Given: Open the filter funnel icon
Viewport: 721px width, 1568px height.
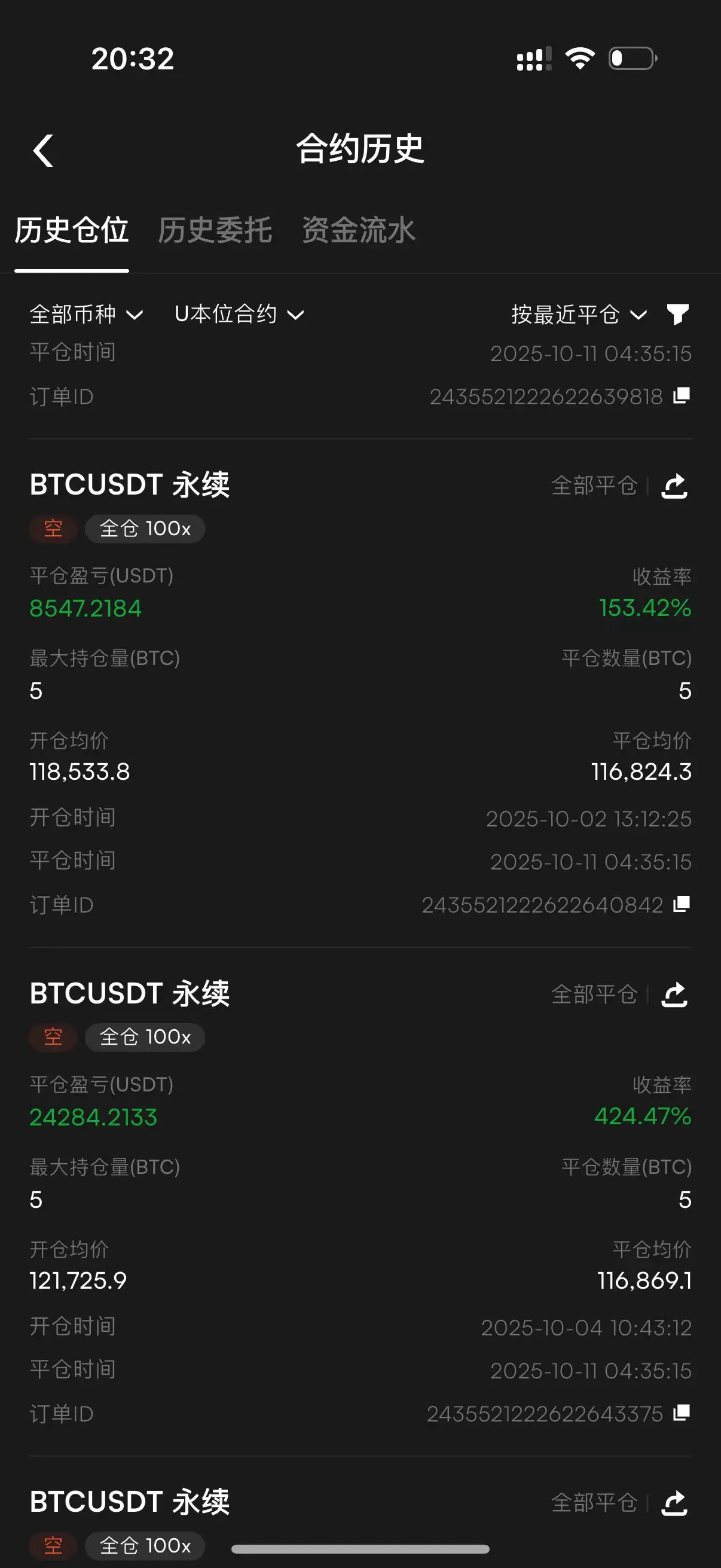Looking at the screenshot, I should (x=678, y=315).
